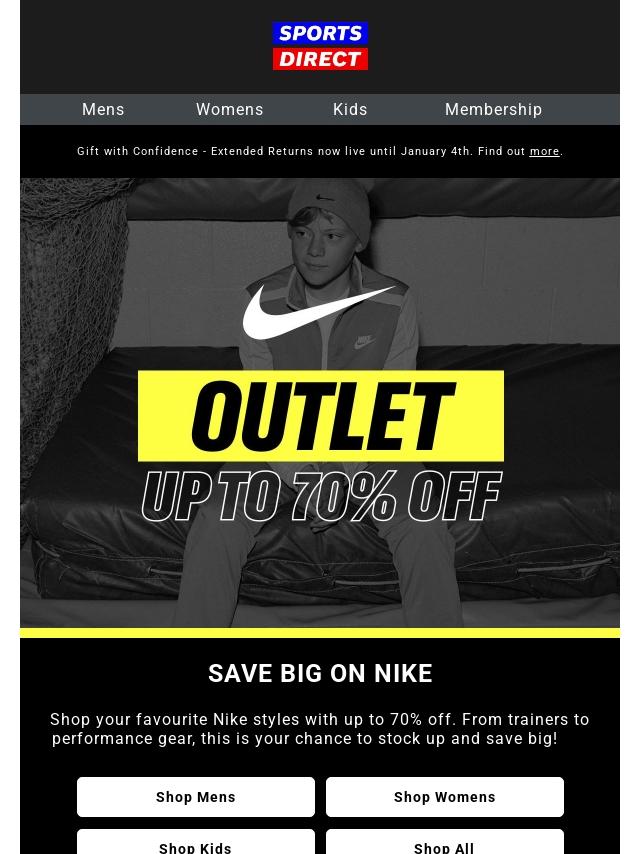The image size is (640, 854).
Task: Open the Mens category
Action: [x=103, y=109]
